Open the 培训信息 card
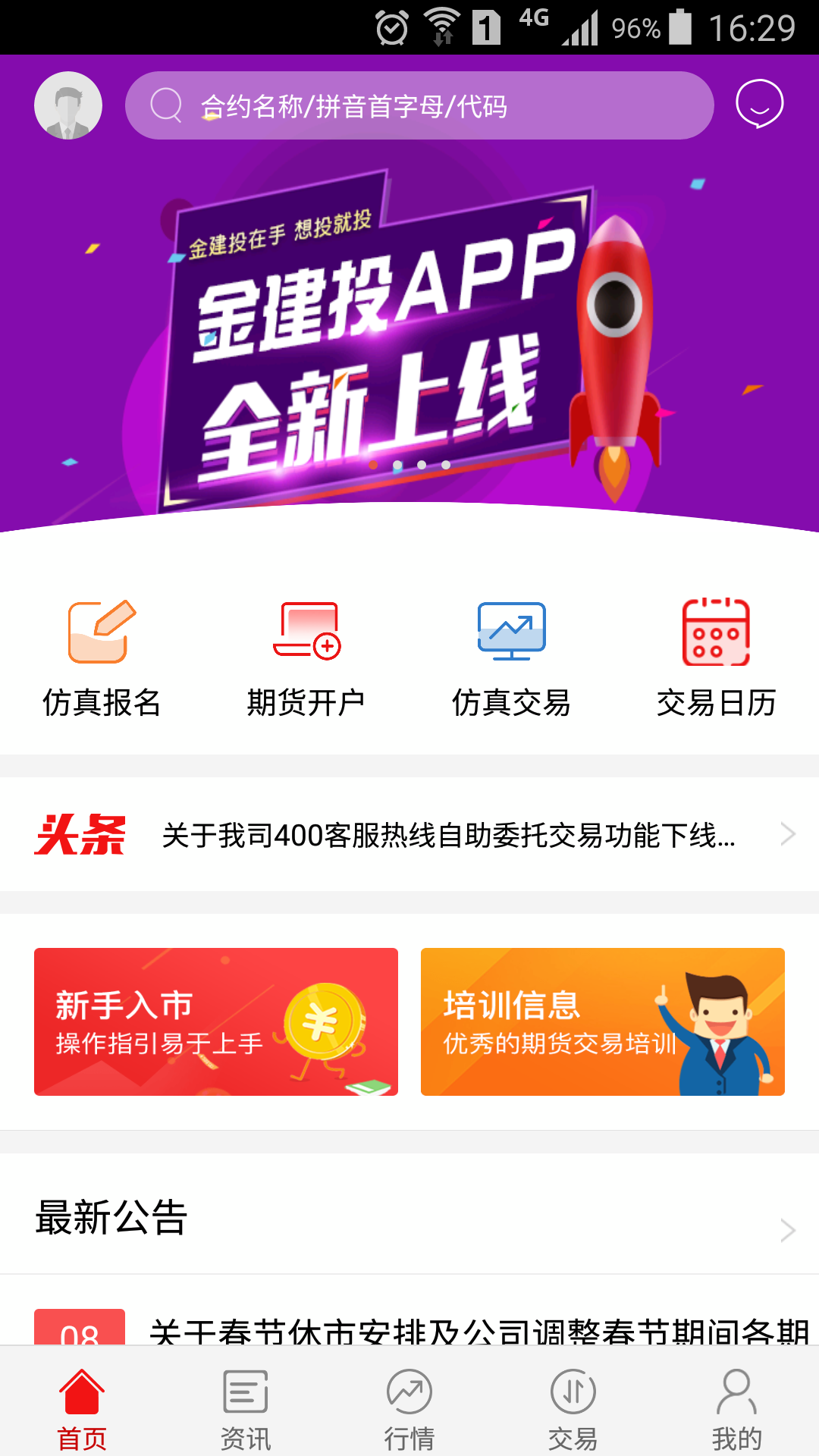This screenshot has height=1456, width=819. pyautogui.click(x=603, y=1021)
